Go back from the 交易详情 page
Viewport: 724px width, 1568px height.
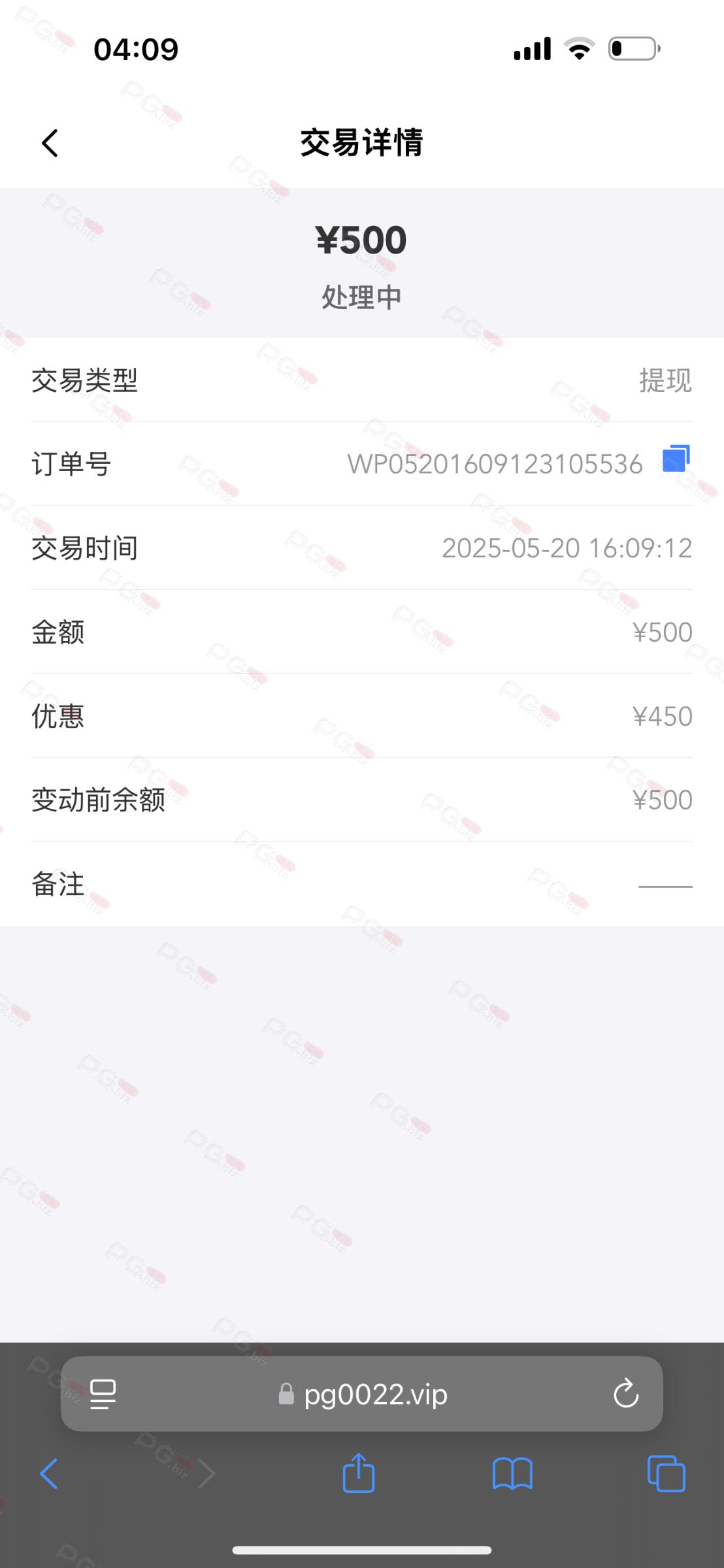(50, 143)
